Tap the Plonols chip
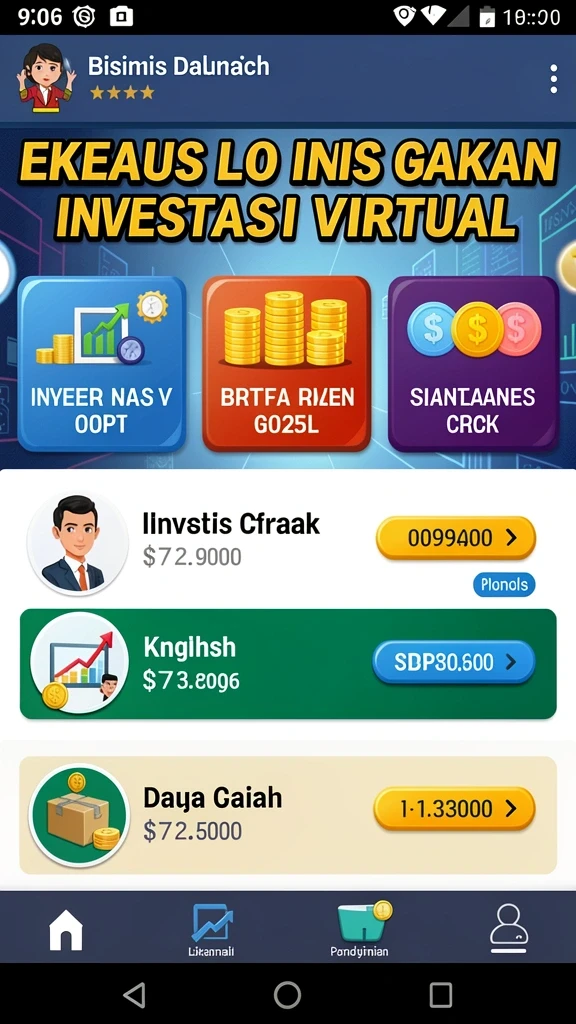This screenshot has width=576, height=1024. point(504,584)
